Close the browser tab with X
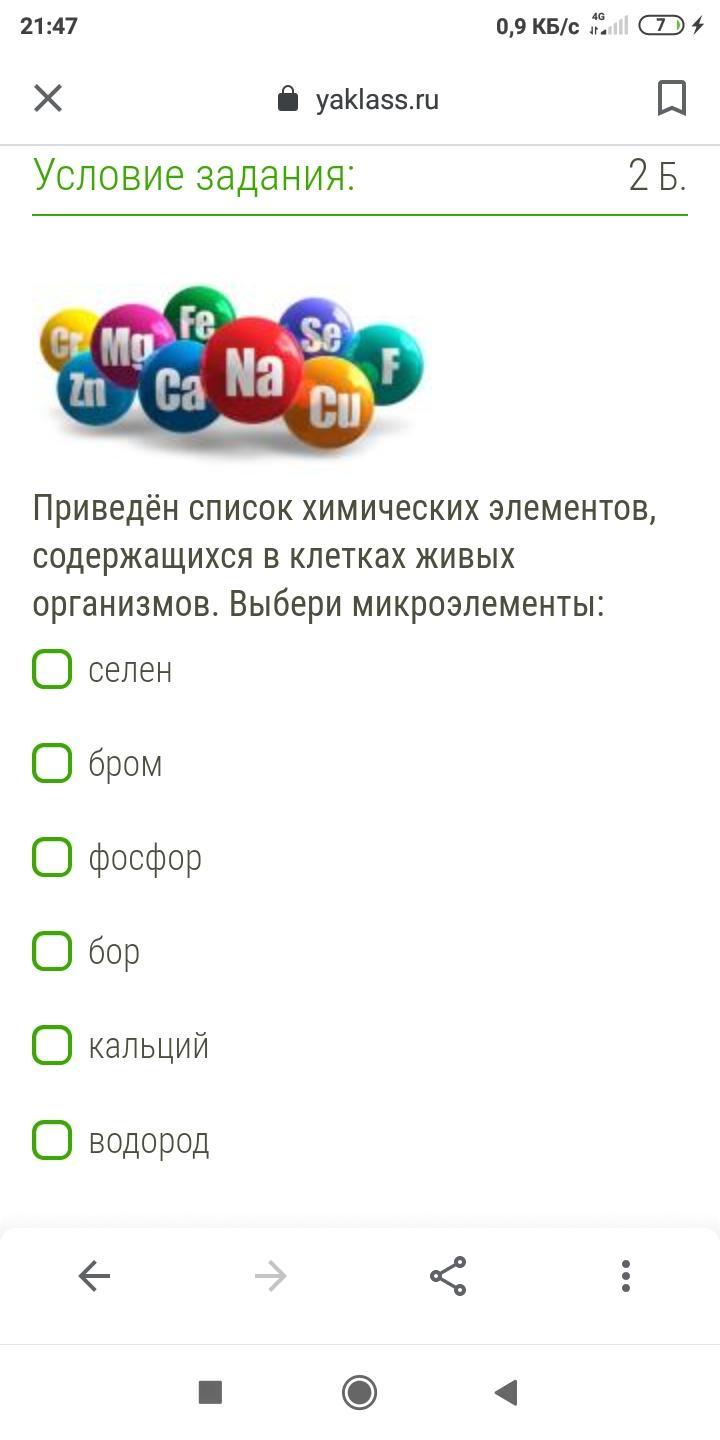 (48, 98)
